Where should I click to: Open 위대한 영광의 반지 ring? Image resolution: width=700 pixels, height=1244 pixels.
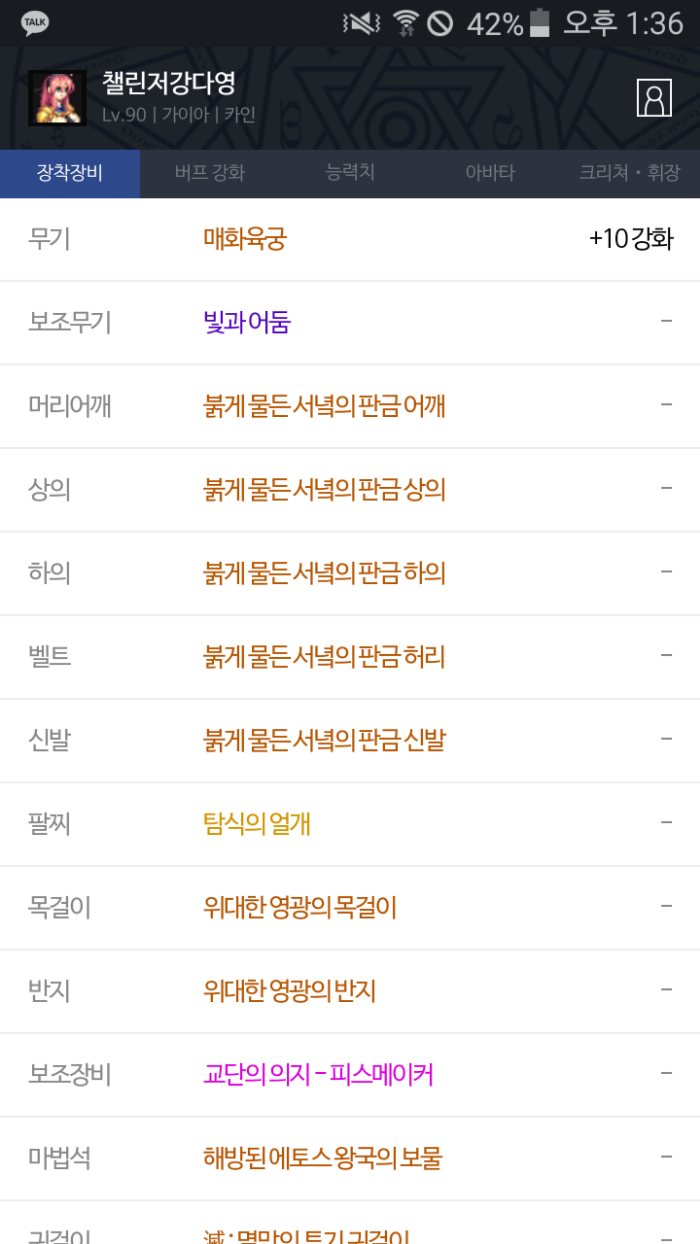(x=289, y=991)
